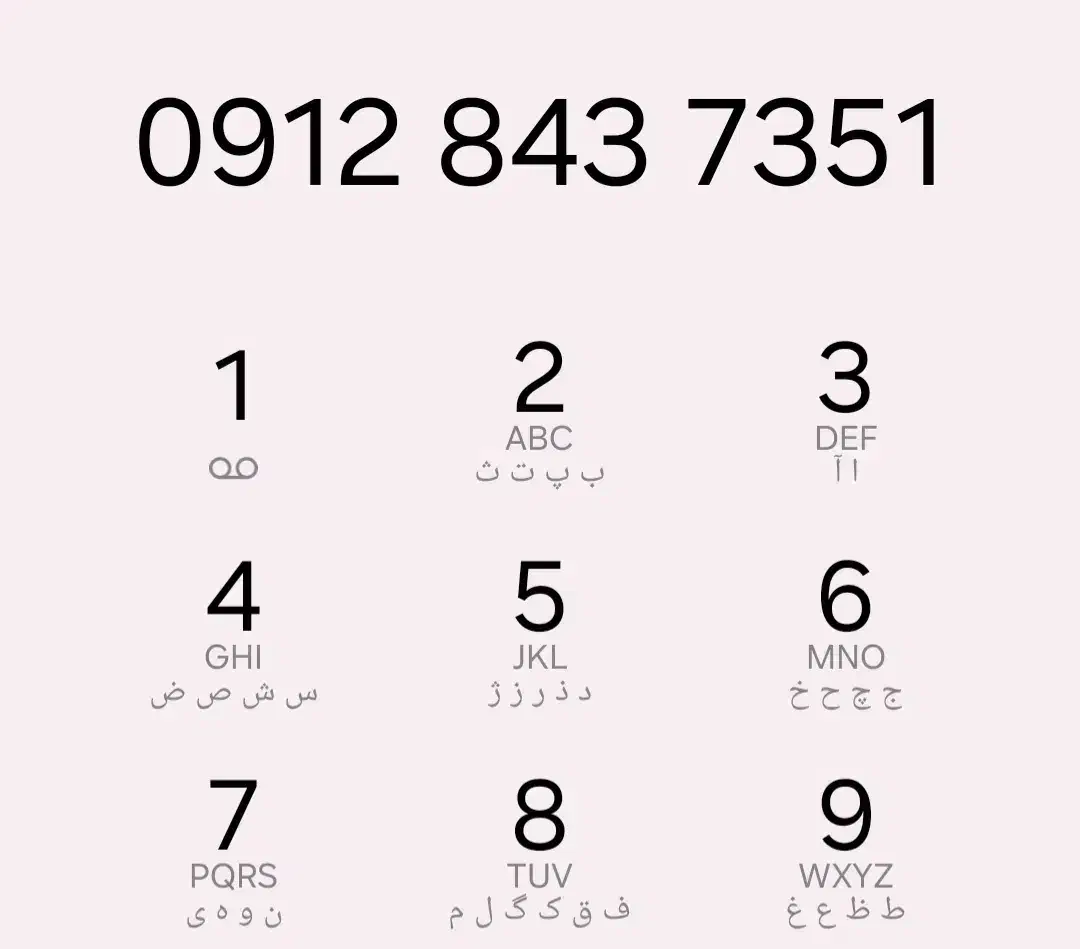Dial the 8 TUV key
The image size is (1080, 949).
point(539,853)
